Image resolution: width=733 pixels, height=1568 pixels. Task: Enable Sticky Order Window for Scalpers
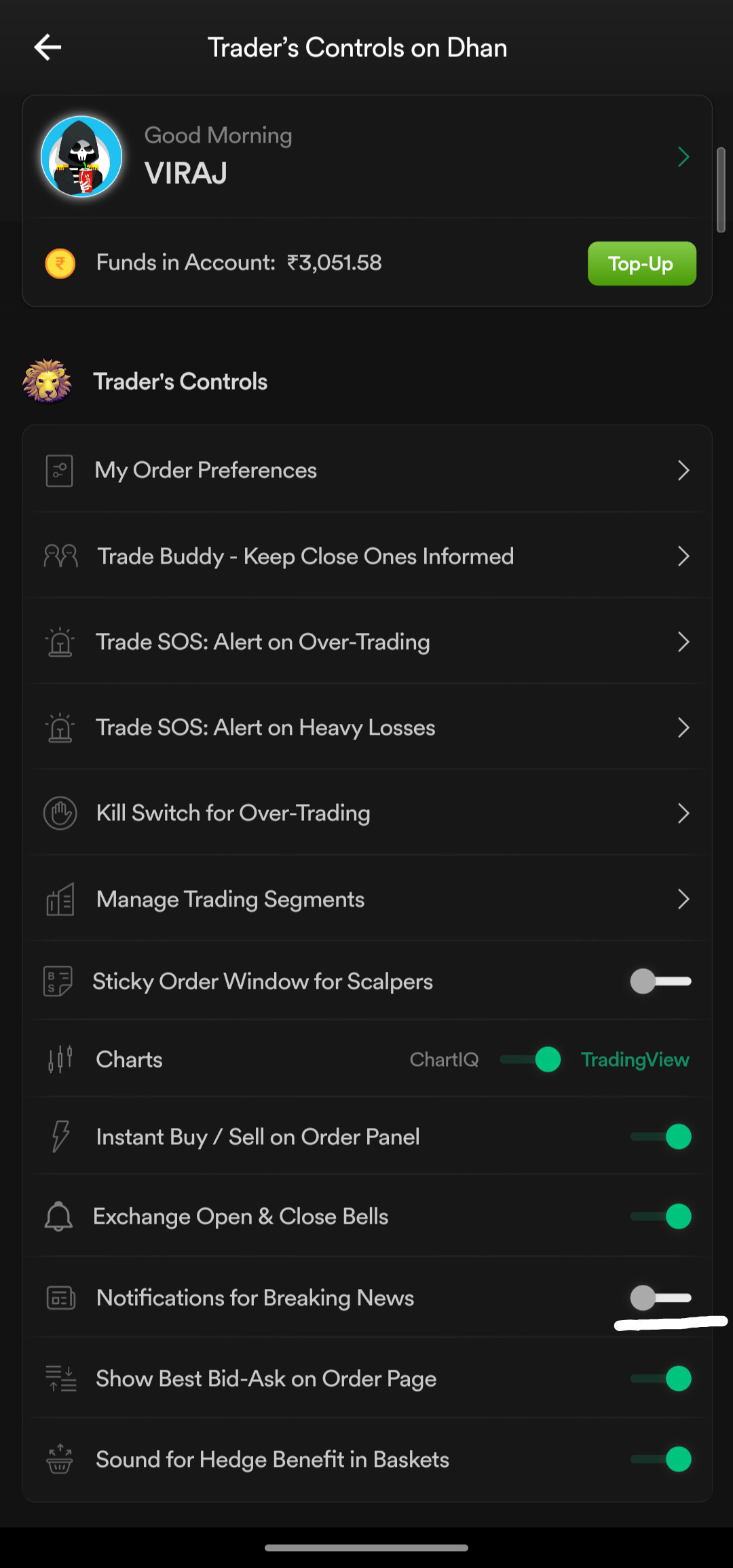point(660,981)
